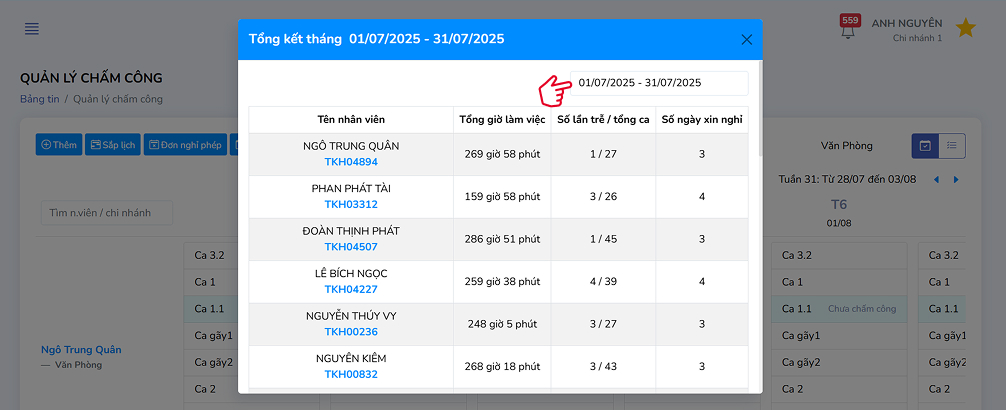Open employee code TKH04227 link
The width and height of the screenshot is (1006, 410).
tap(350, 289)
